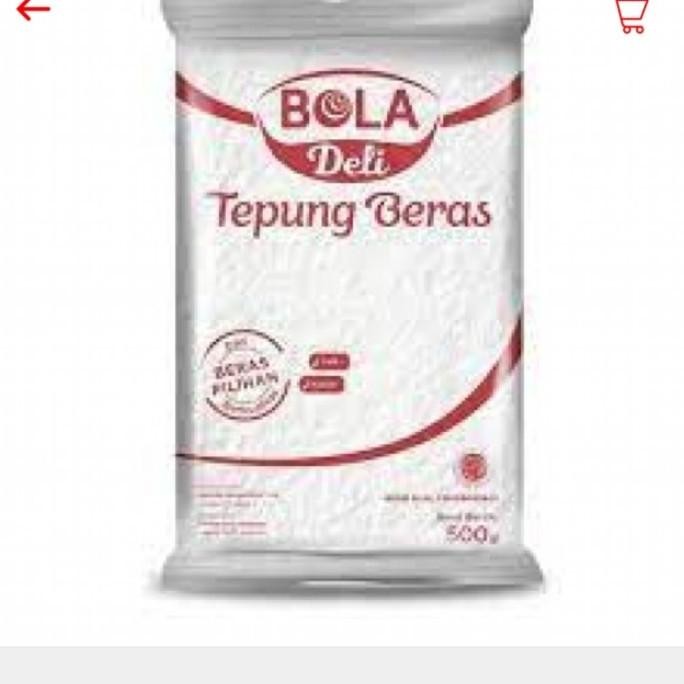Open the shopping cart

point(631,14)
